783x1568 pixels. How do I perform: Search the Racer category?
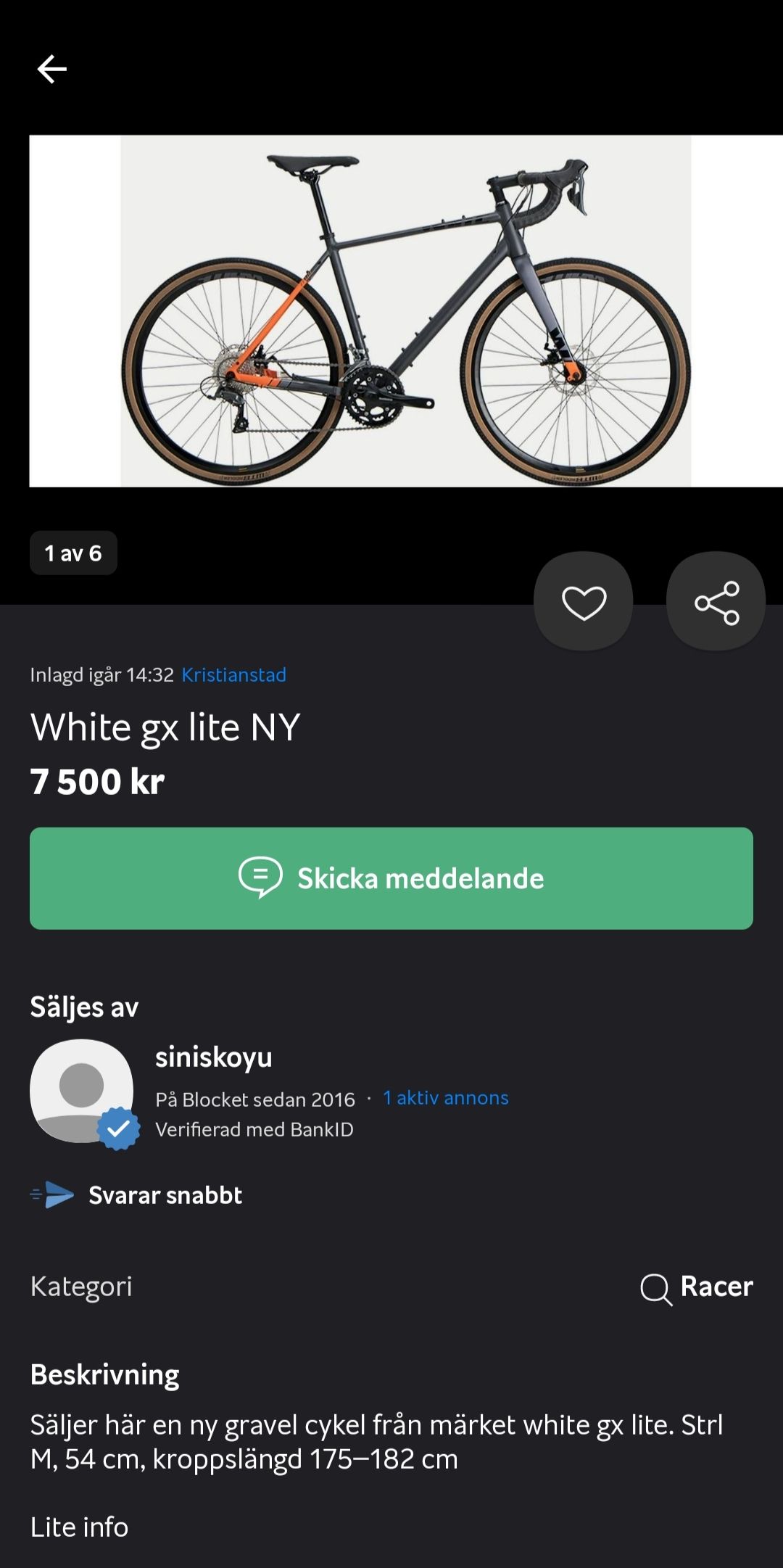[697, 1287]
